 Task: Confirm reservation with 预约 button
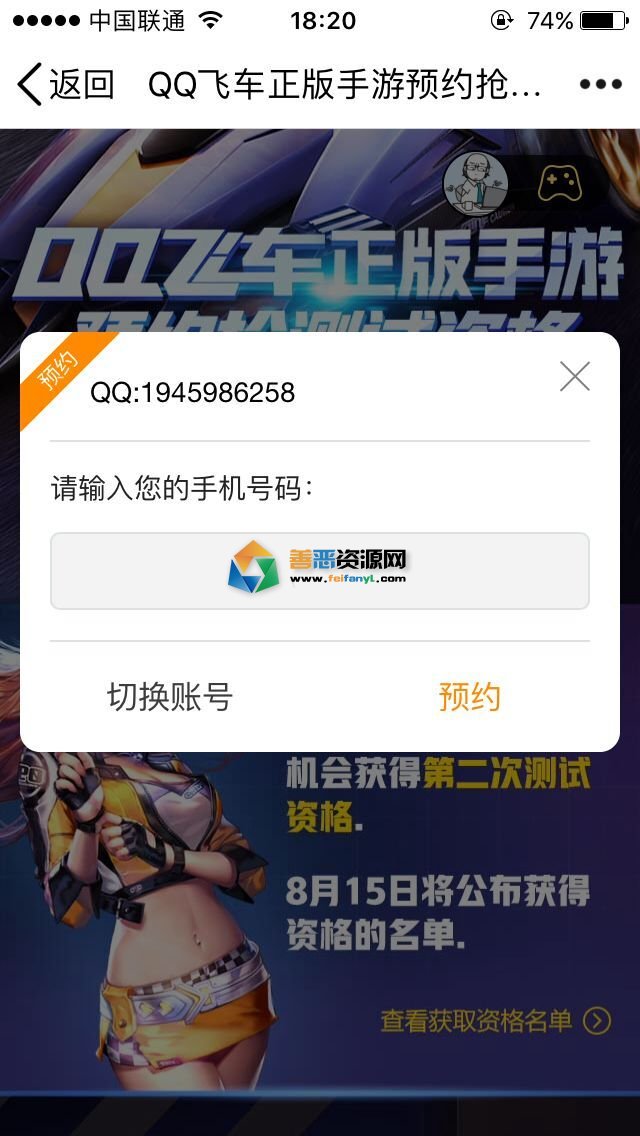point(469,697)
